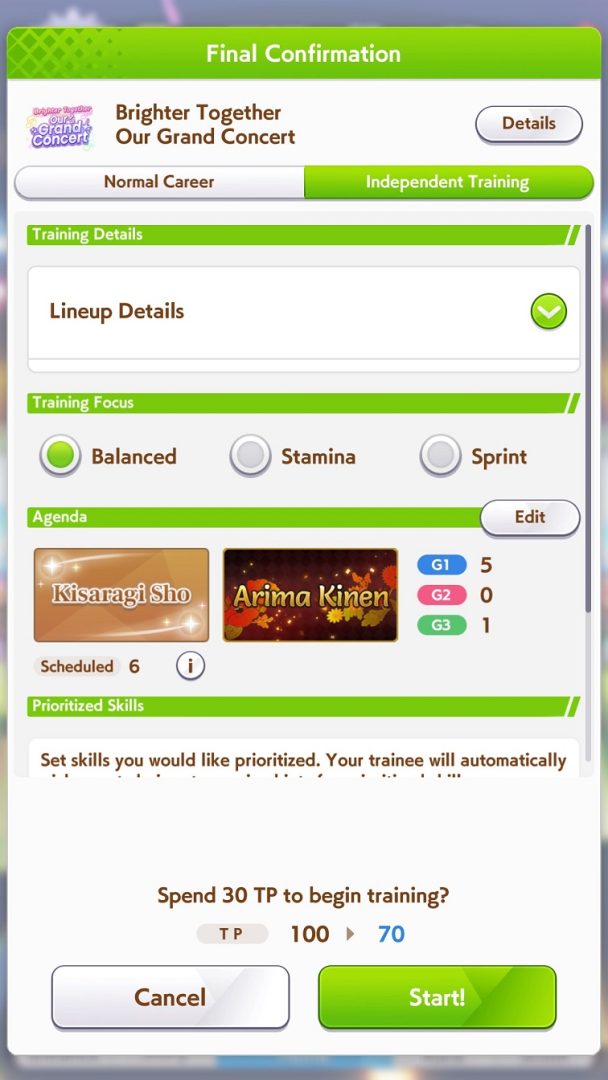Choose the Balanced training focus
This screenshot has width=608, height=1080.
coord(108,456)
